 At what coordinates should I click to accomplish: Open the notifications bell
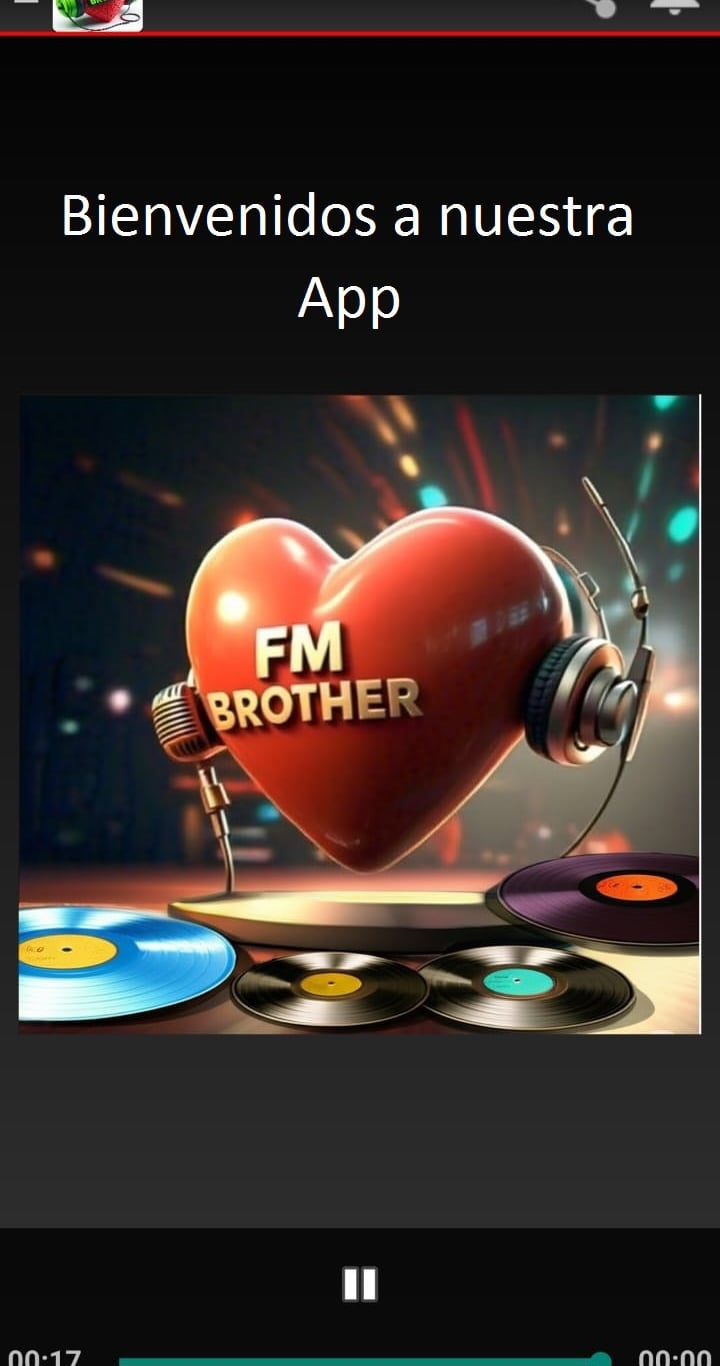pyautogui.click(x=675, y=6)
